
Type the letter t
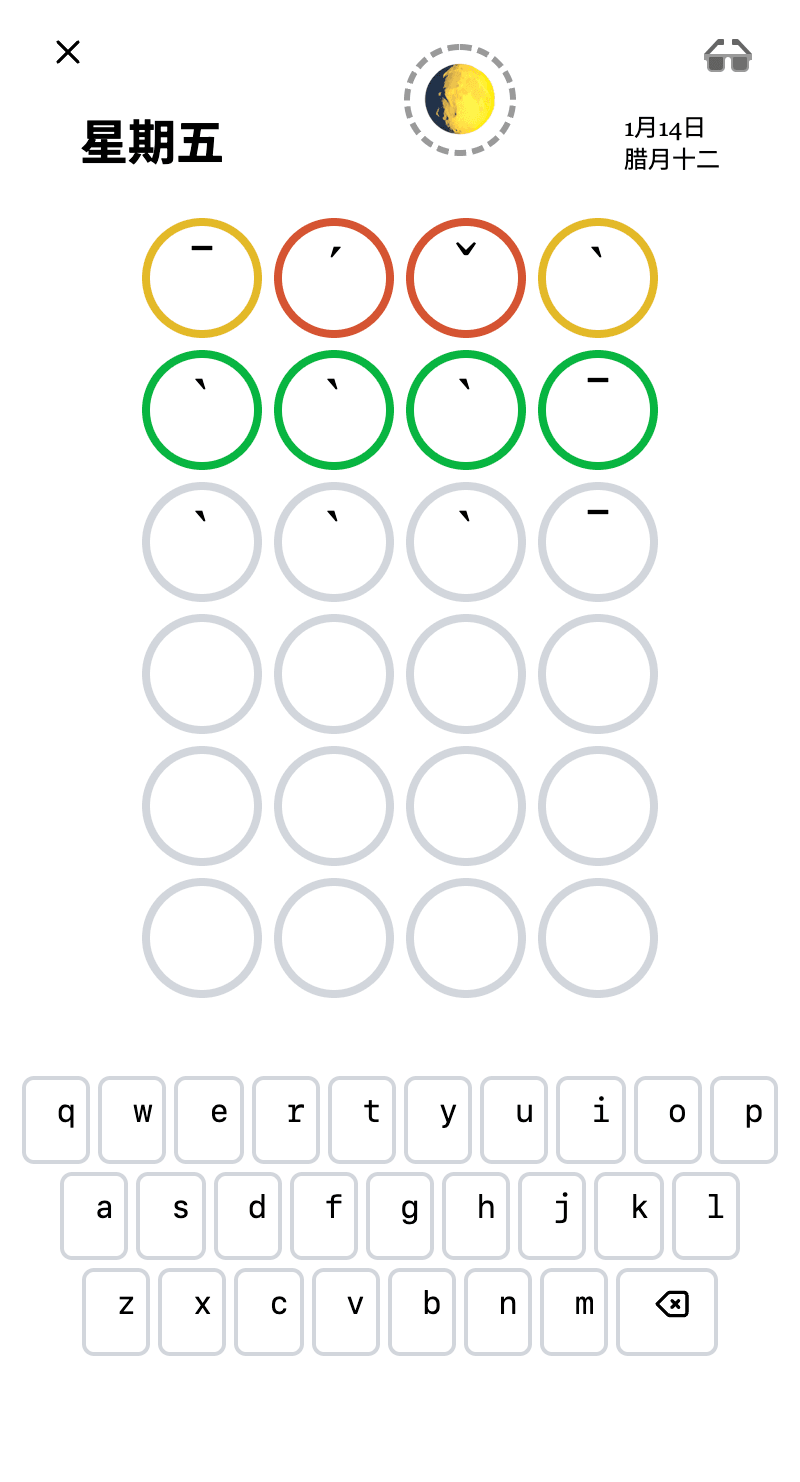[x=362, y=1119]
